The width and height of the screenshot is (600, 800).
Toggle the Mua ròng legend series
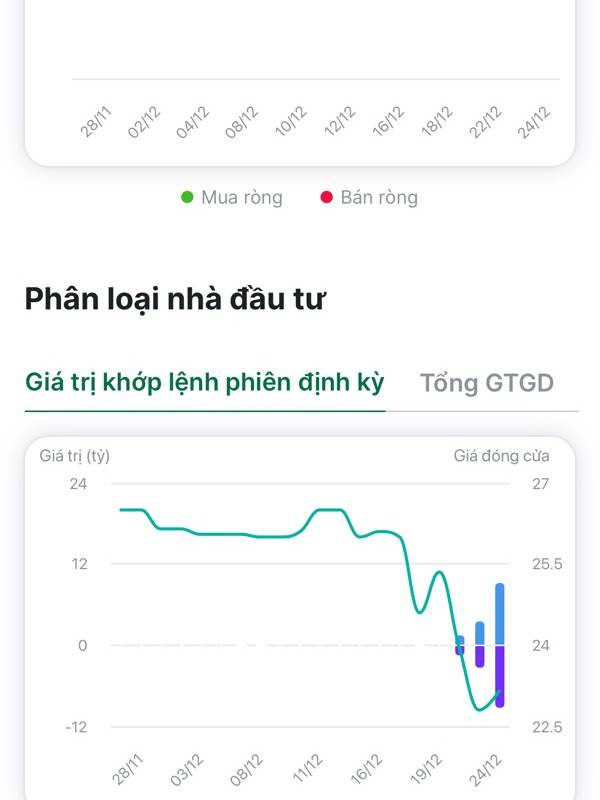point(232,197)
